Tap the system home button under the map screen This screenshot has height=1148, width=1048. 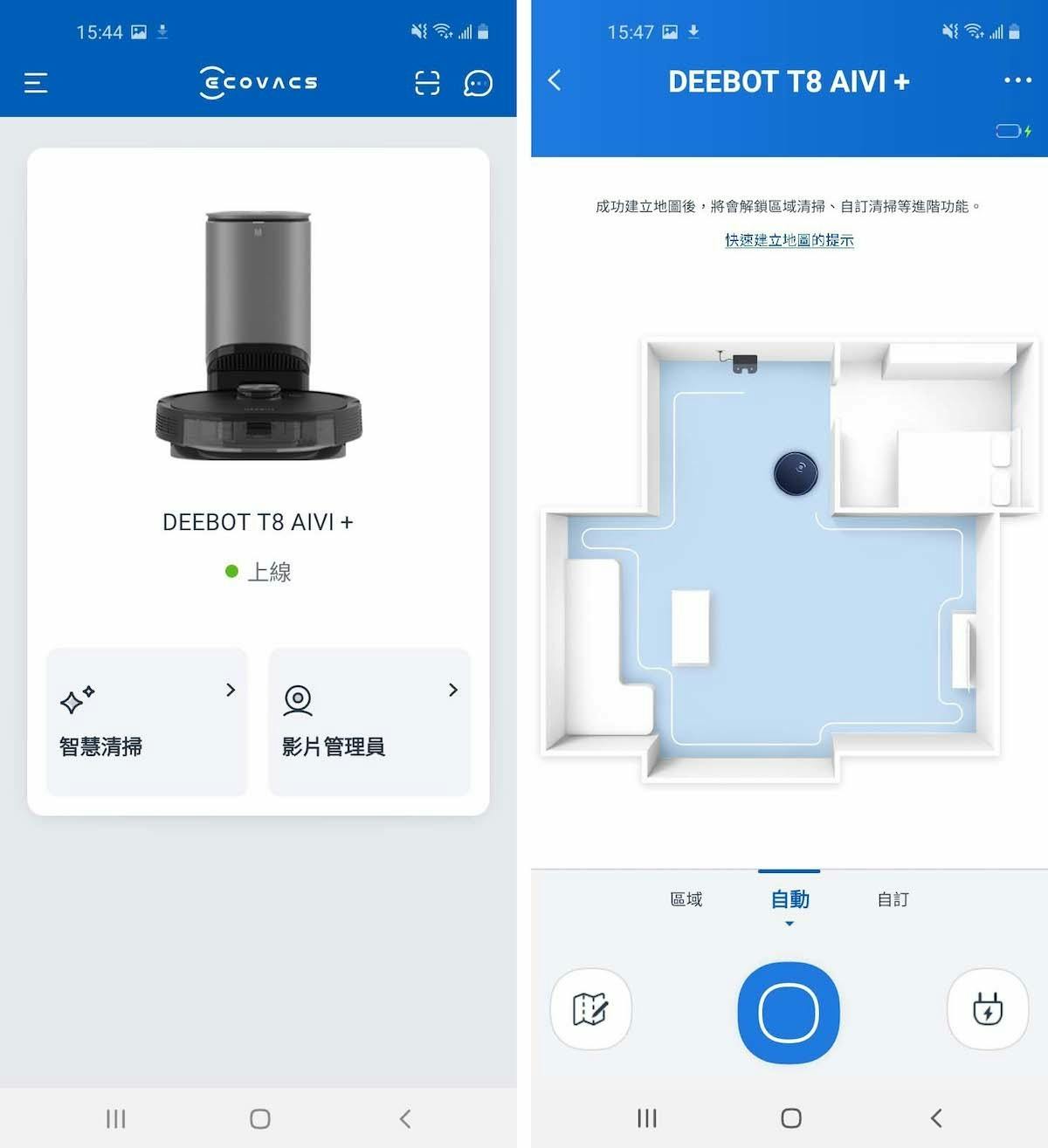pyautogui.click(x=790, y=1118)
